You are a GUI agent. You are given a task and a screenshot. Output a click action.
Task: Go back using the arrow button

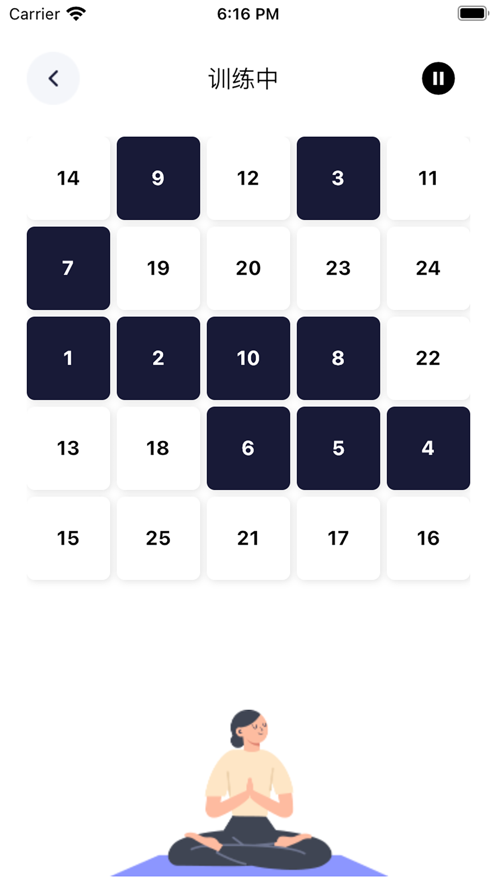[x=53, y=78]
